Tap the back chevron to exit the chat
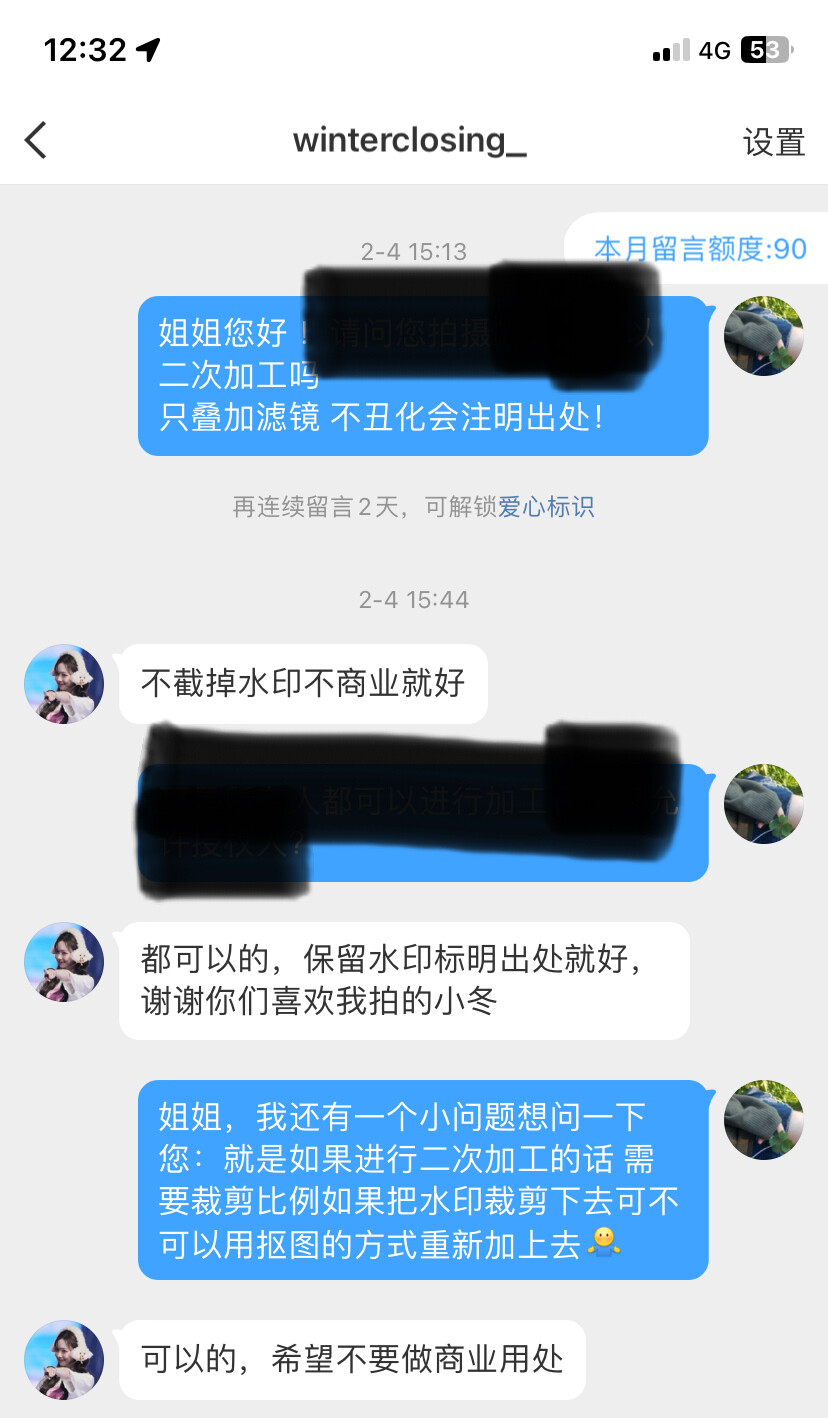Image resolution: width=828 pixels, height=1418 pixels. pos(36,140)
